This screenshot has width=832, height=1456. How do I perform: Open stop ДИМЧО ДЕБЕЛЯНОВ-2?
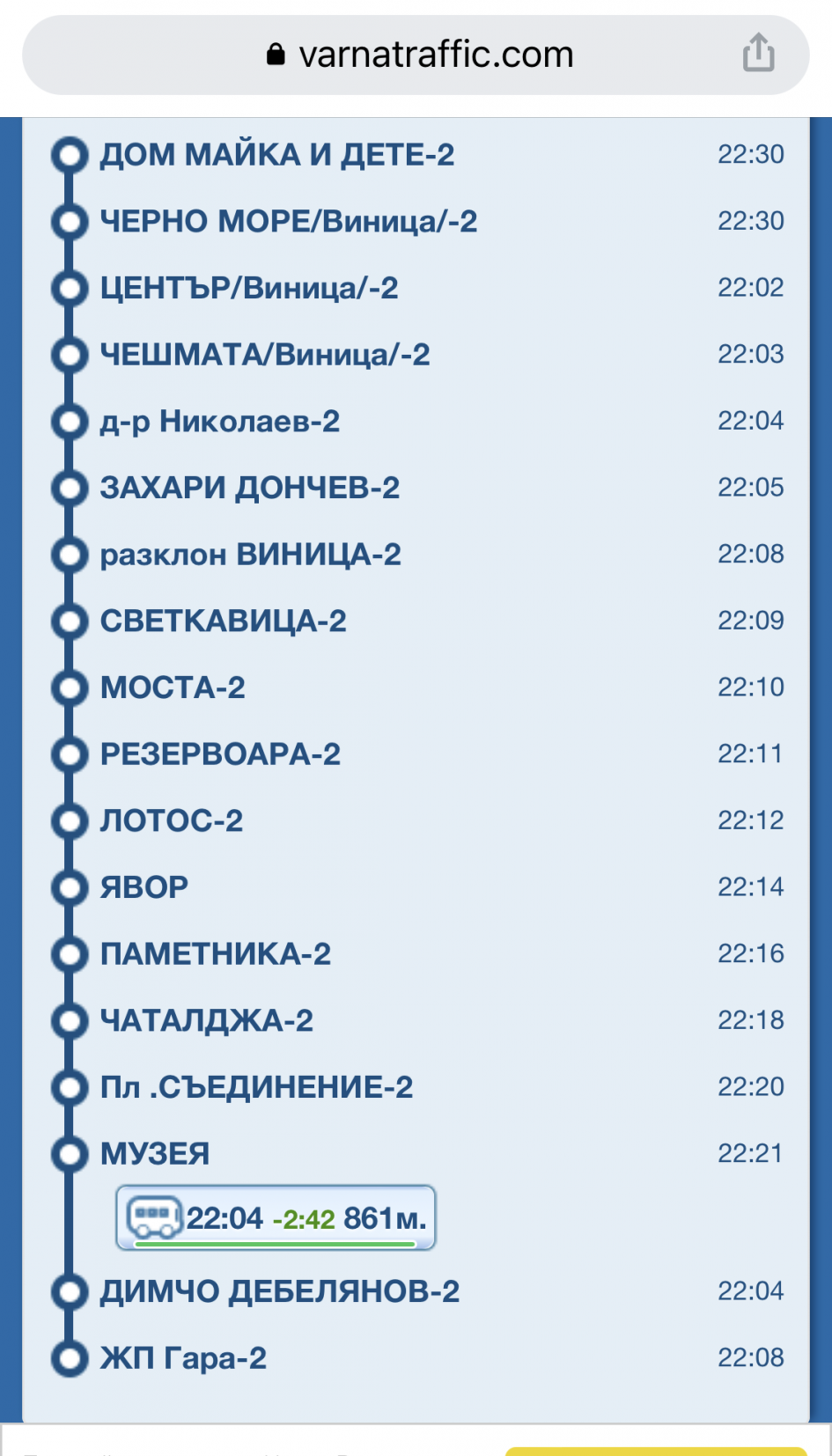point(280,1291)
